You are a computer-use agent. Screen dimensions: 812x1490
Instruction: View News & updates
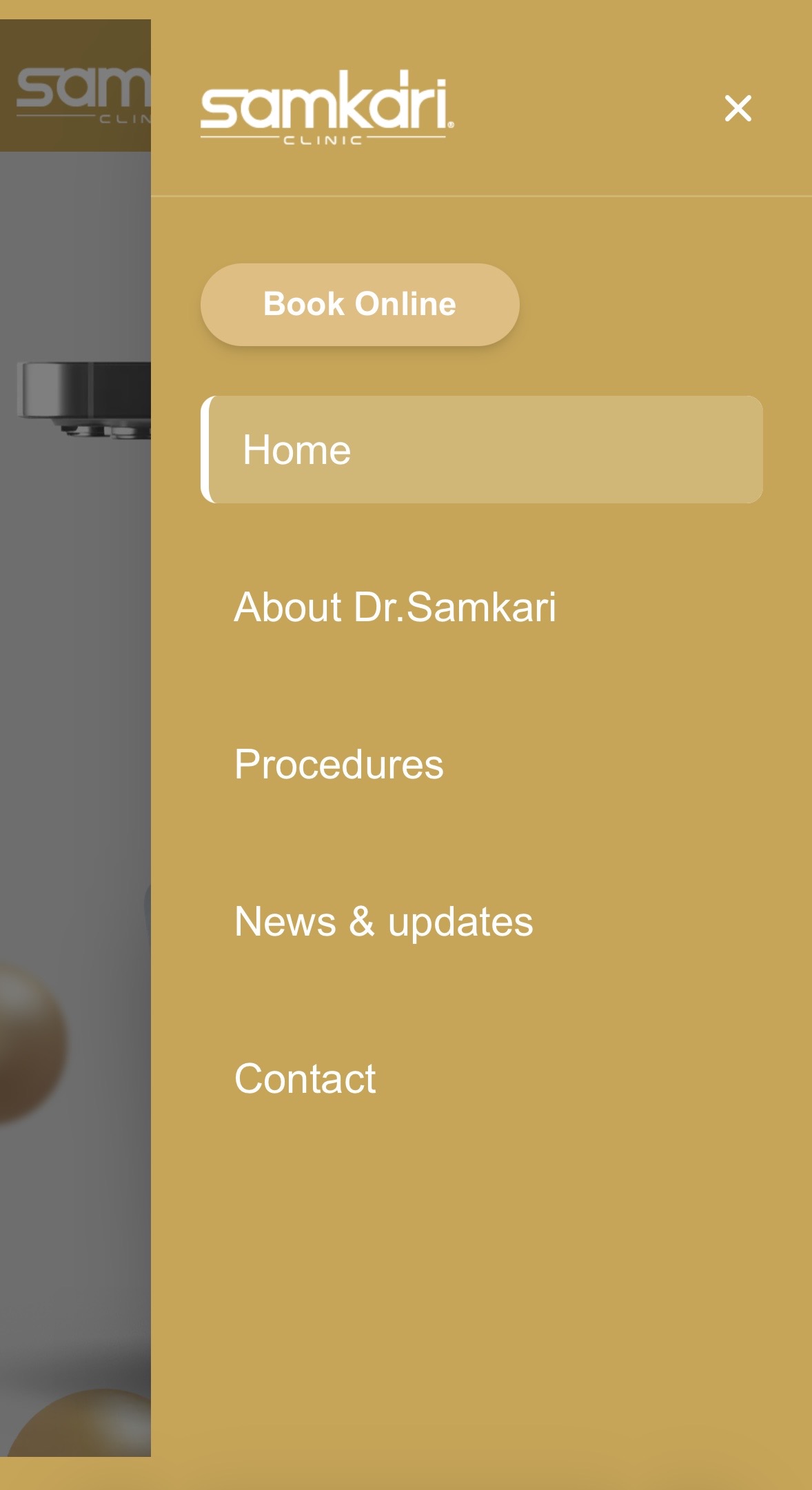384,921
